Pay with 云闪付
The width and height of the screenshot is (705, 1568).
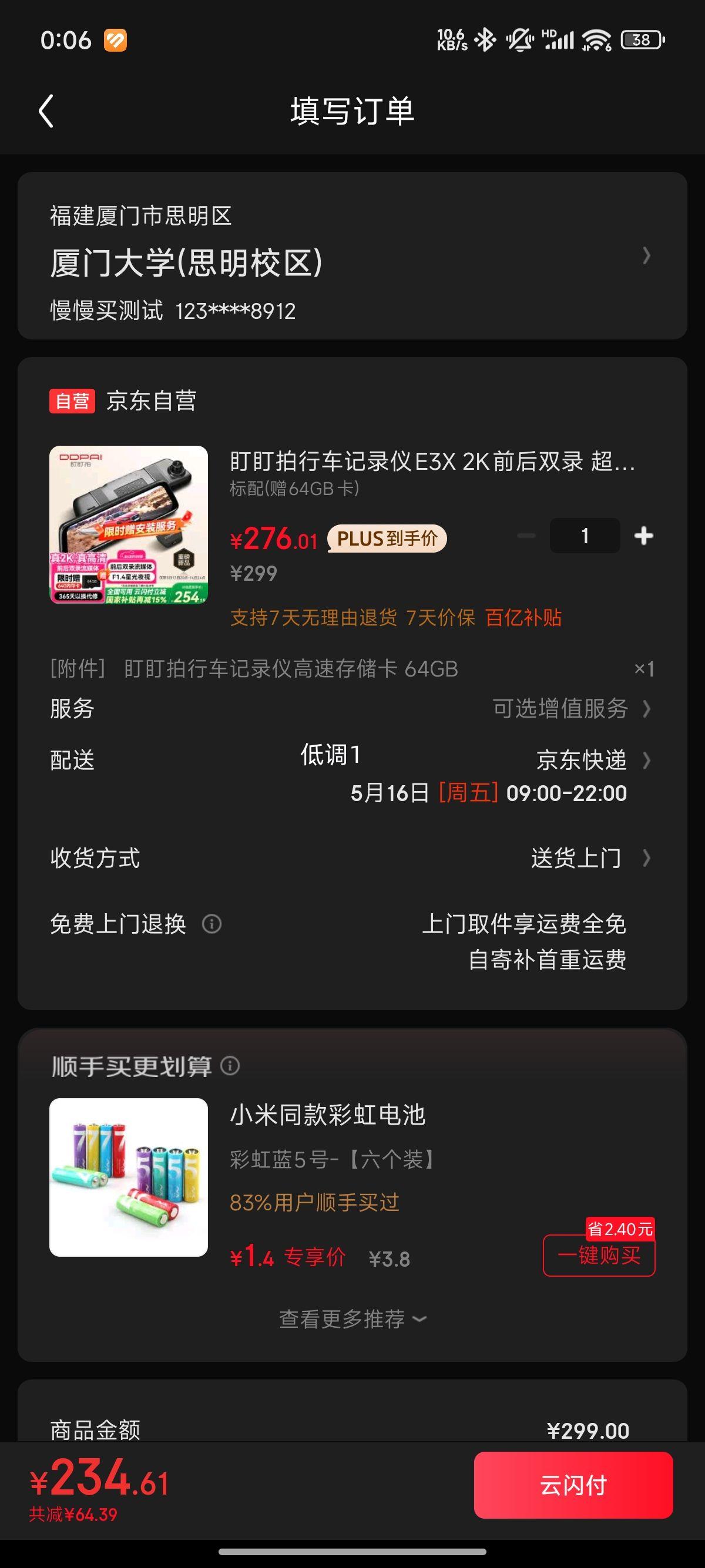[573, 1485]
